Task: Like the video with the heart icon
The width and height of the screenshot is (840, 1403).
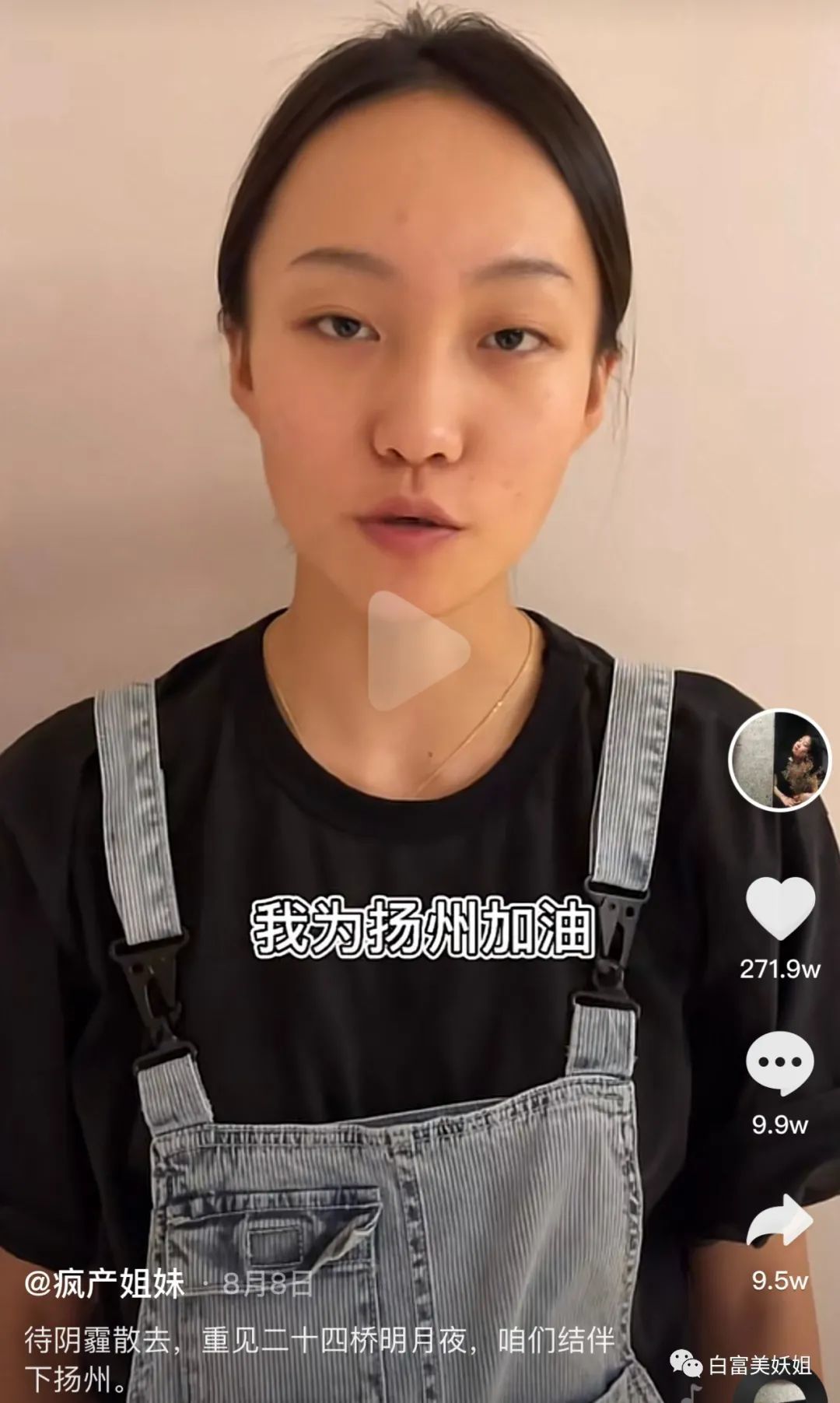Action: click(780, 907)
